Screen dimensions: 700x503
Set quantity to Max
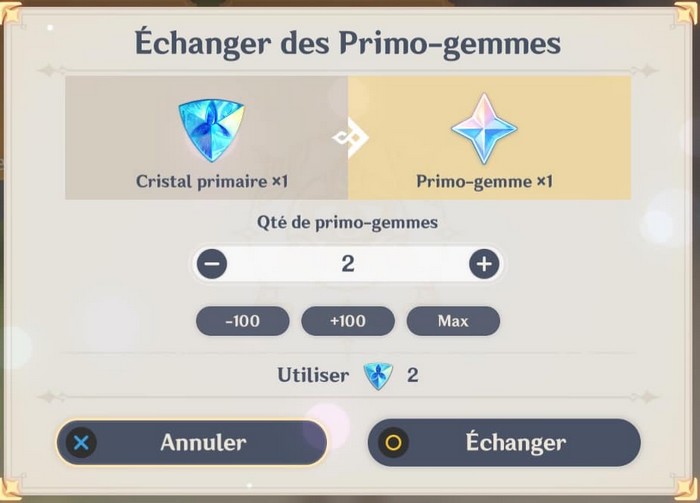coord(453,321)
